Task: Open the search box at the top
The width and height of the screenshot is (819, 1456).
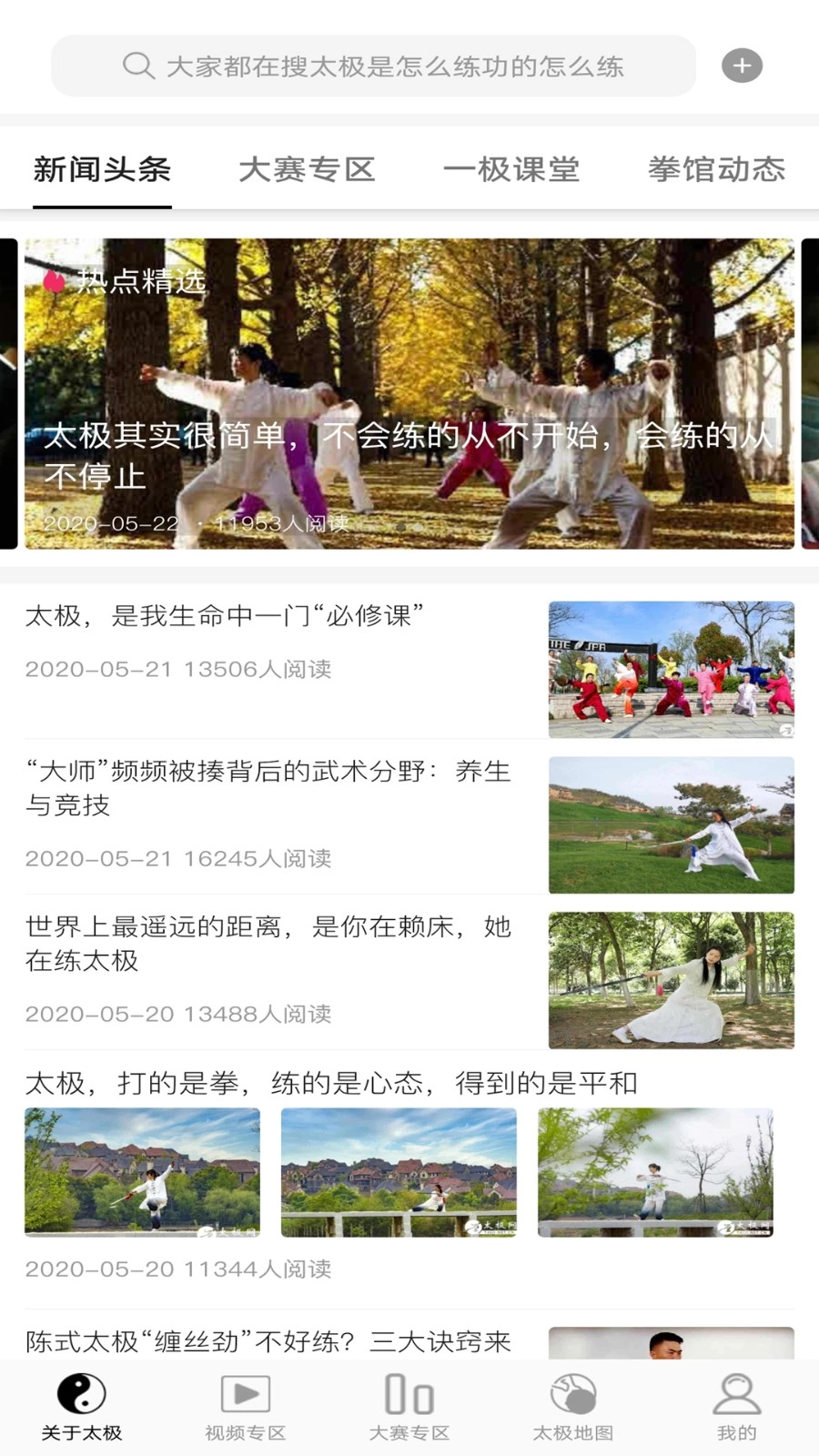Action: coord(373,66)
